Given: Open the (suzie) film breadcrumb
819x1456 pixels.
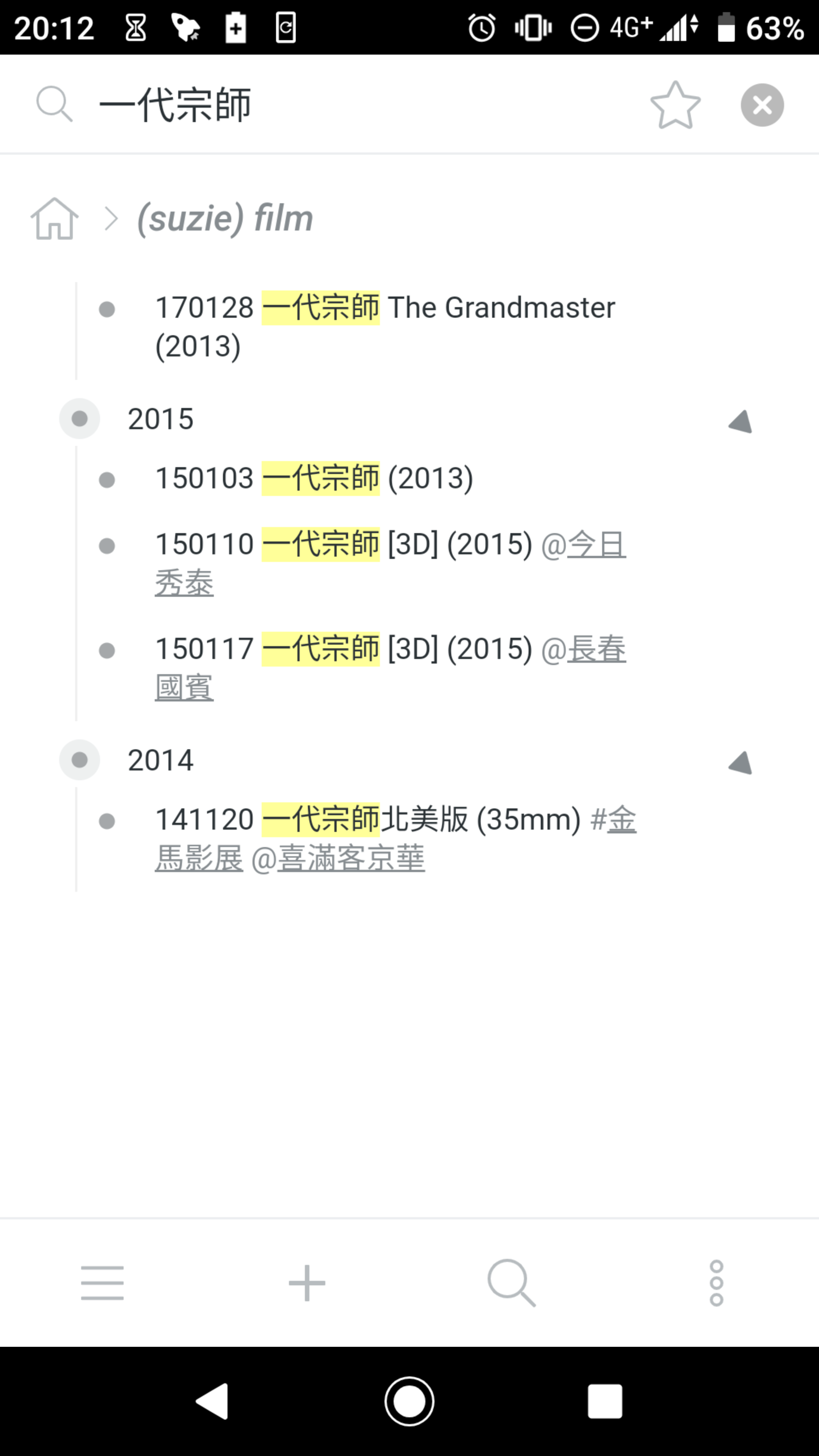Looking at the screenshot, I should point(225,218).
